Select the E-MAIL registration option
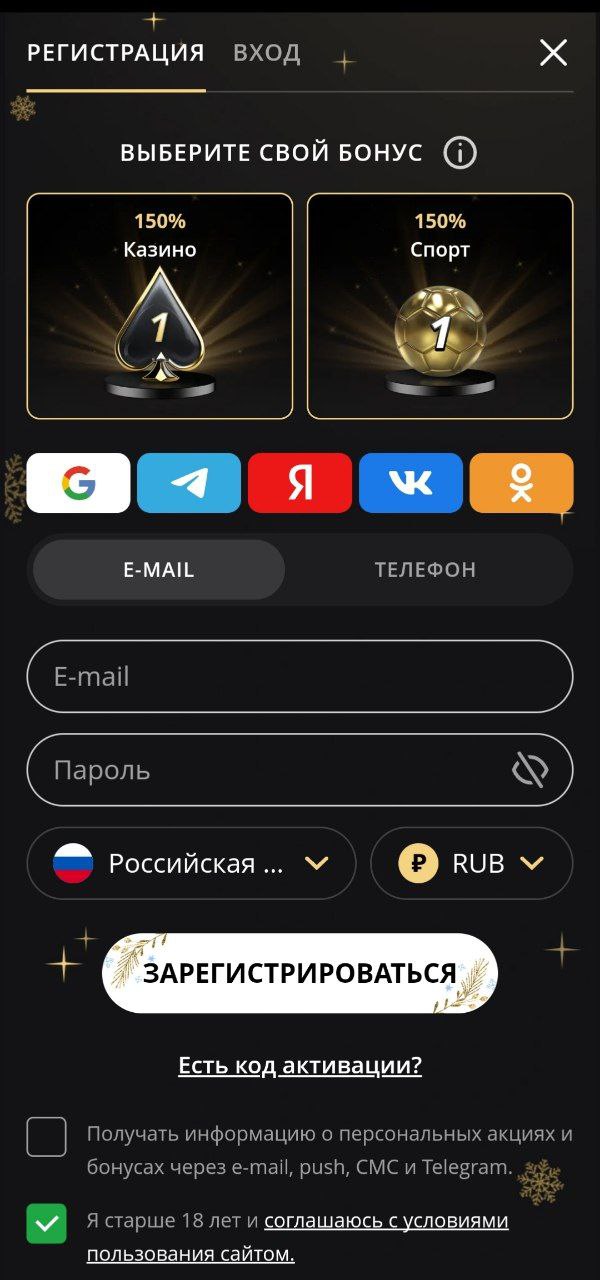 (x=159, y=570)
